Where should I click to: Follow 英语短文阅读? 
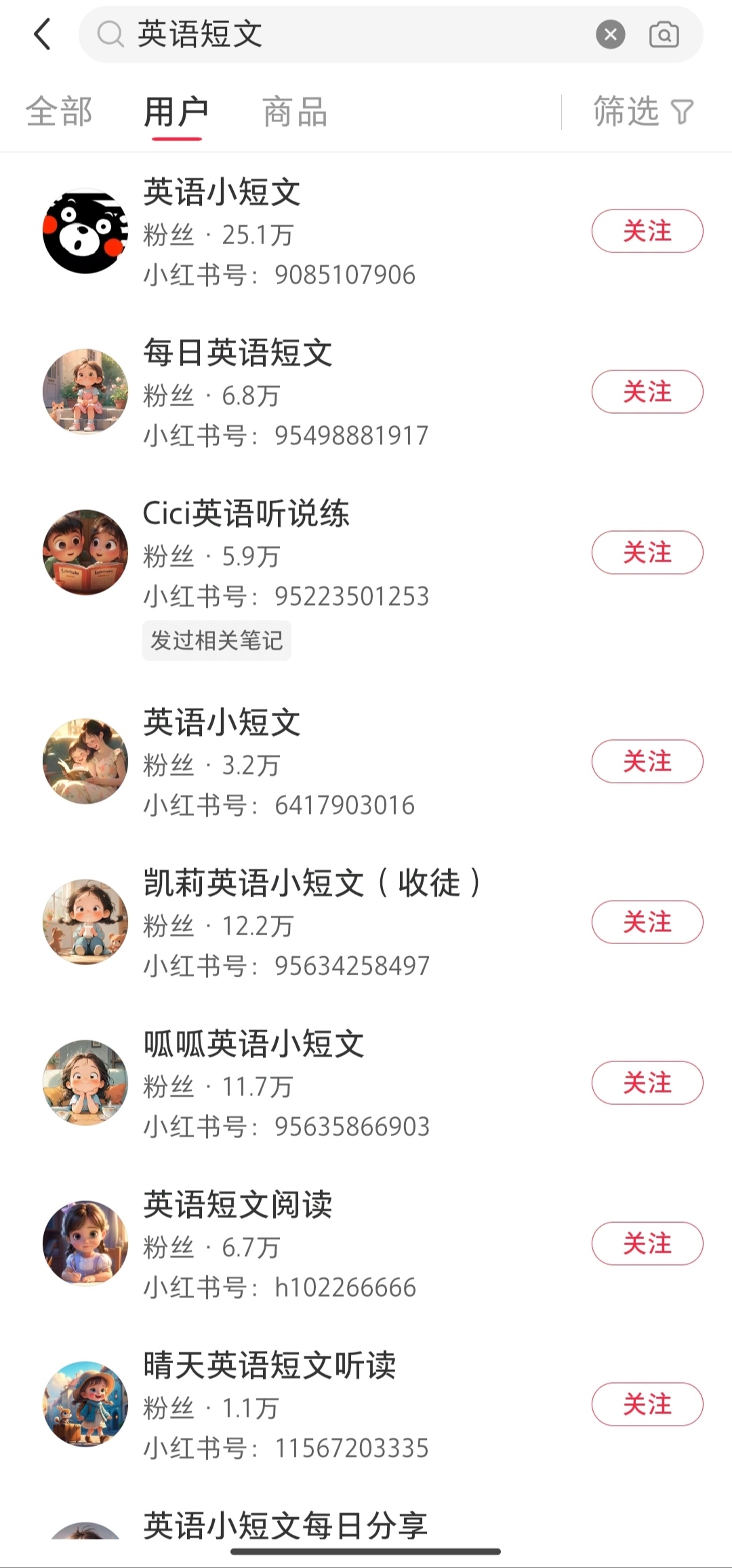click(x=647, y=1244)
